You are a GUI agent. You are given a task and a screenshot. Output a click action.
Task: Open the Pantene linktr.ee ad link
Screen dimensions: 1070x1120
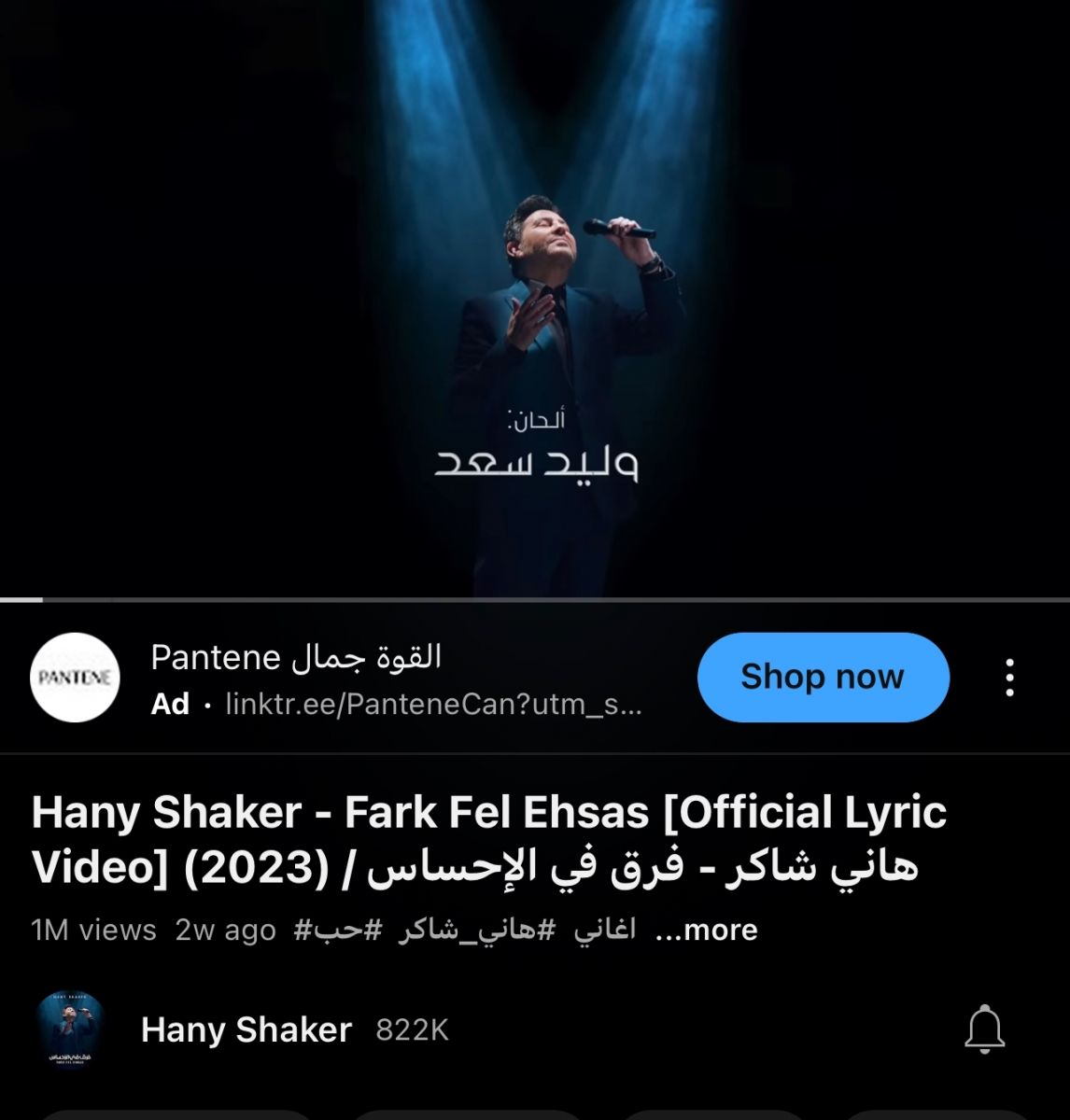pyautogui.click(x=433, y=704)
